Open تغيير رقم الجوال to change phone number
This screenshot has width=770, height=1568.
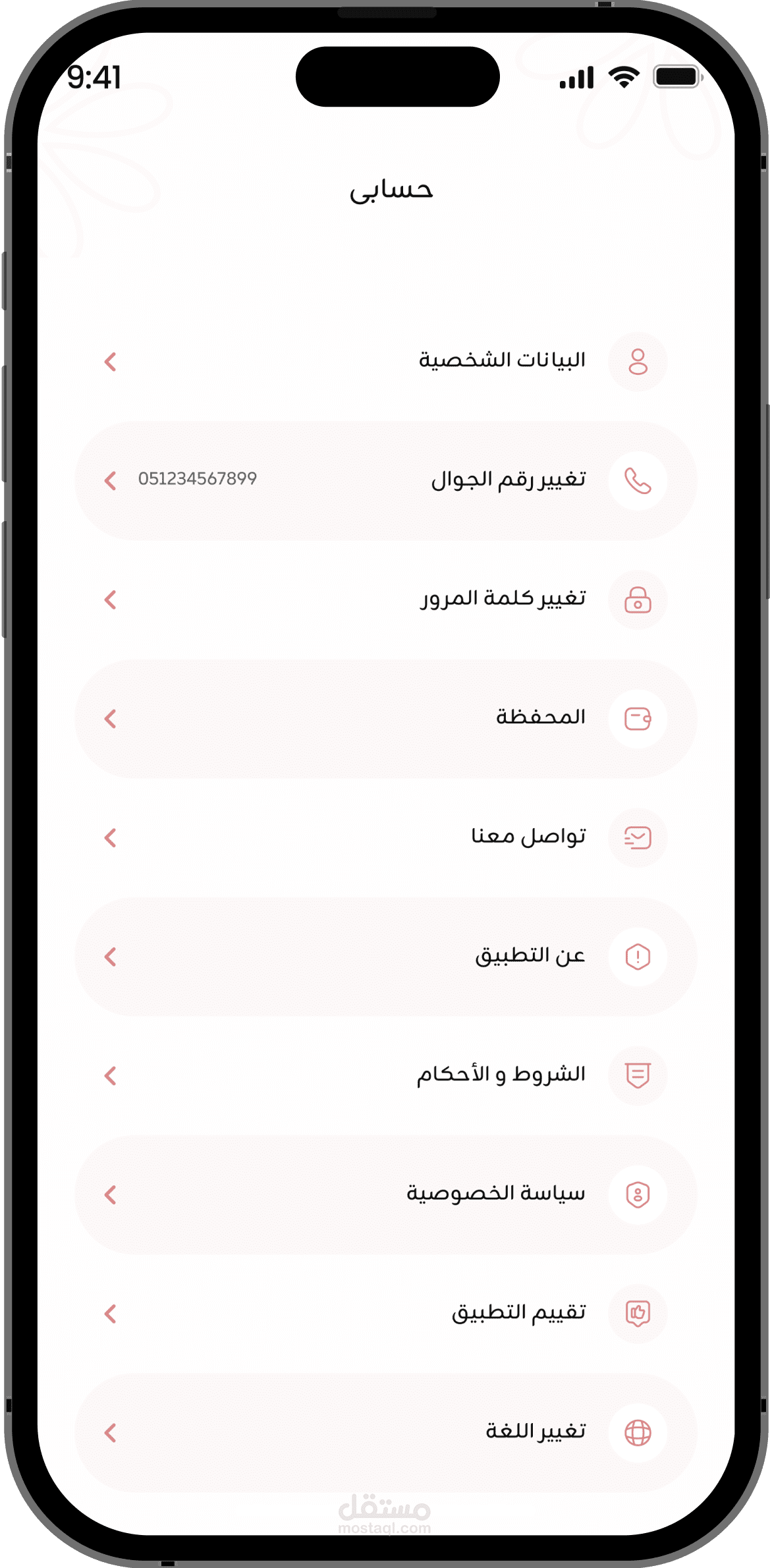[x=385, y=481]
